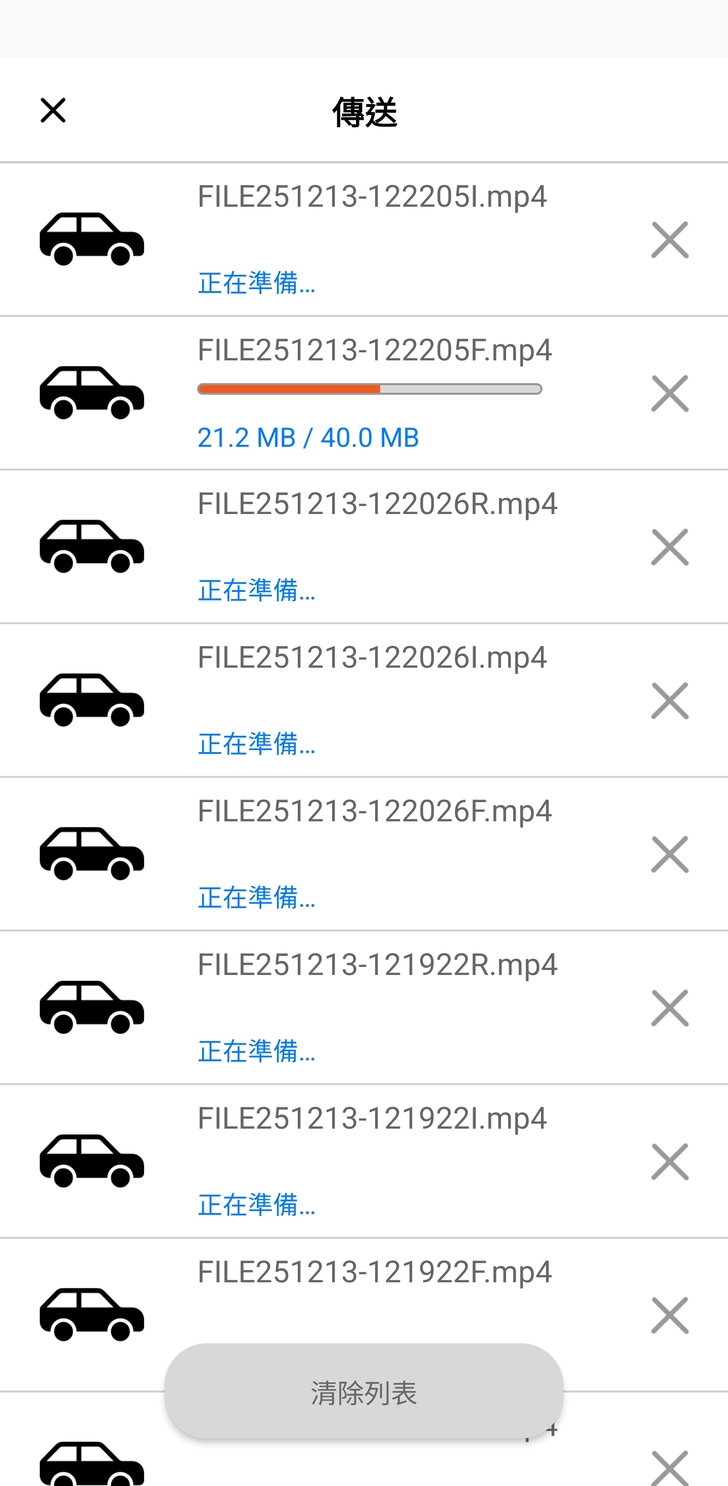This screenshot has height=1486, width=728.
Task: Remove FILE251213-122026F.mp4 from the list
Action: click(x=670, y=854)
